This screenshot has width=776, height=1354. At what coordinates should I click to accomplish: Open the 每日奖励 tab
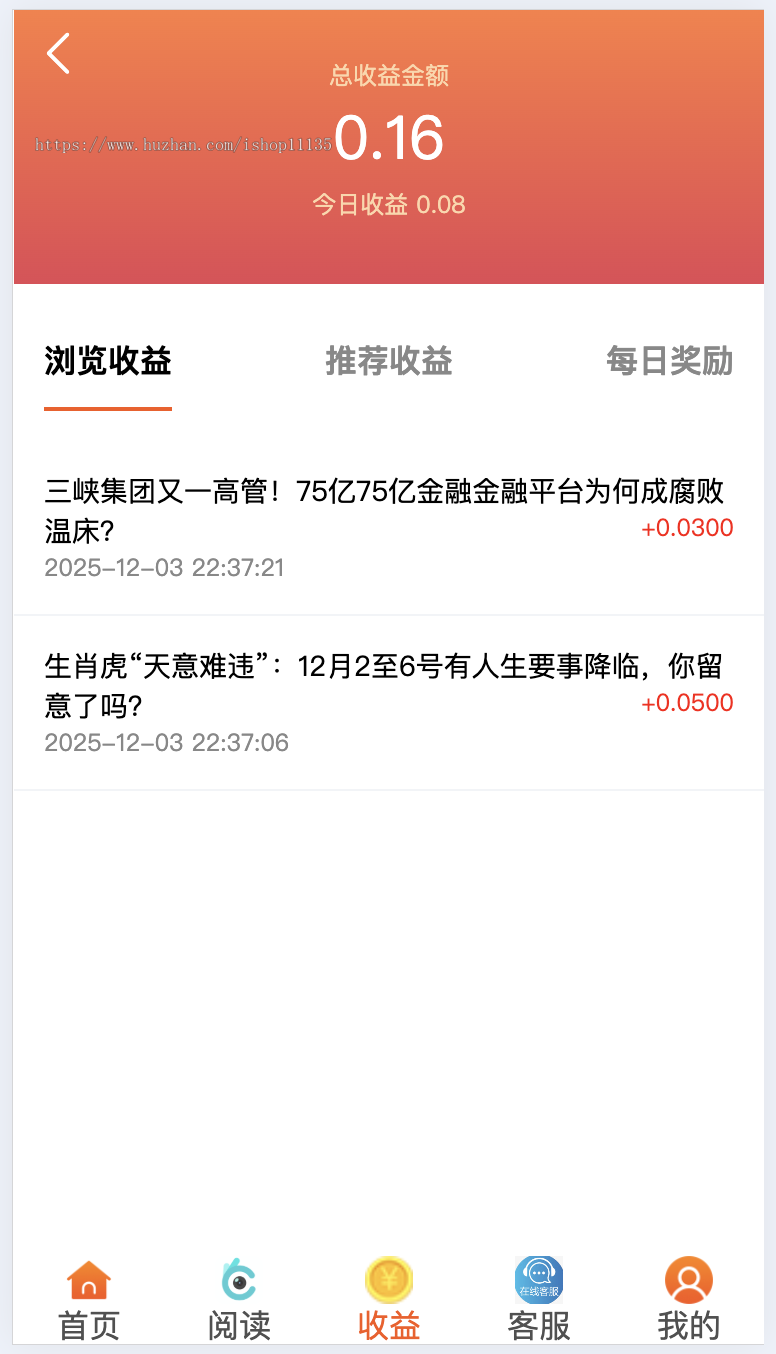[x=670, y=362]
